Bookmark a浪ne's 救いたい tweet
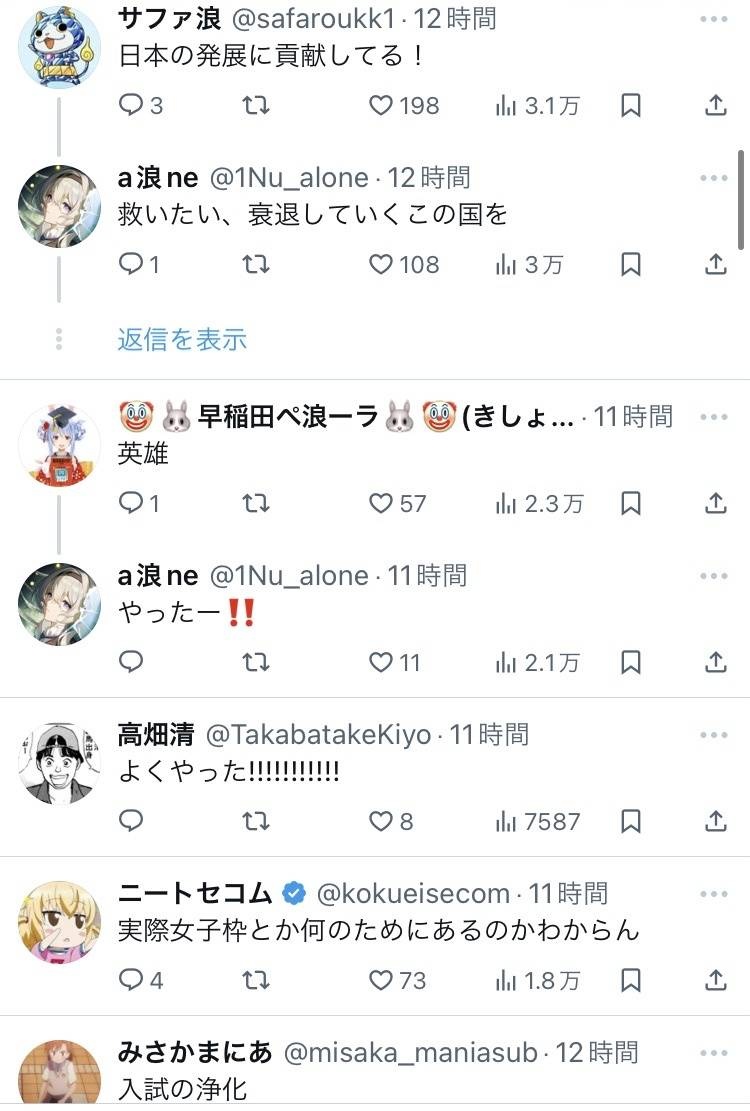750x1111 pixels. point(631,264)
